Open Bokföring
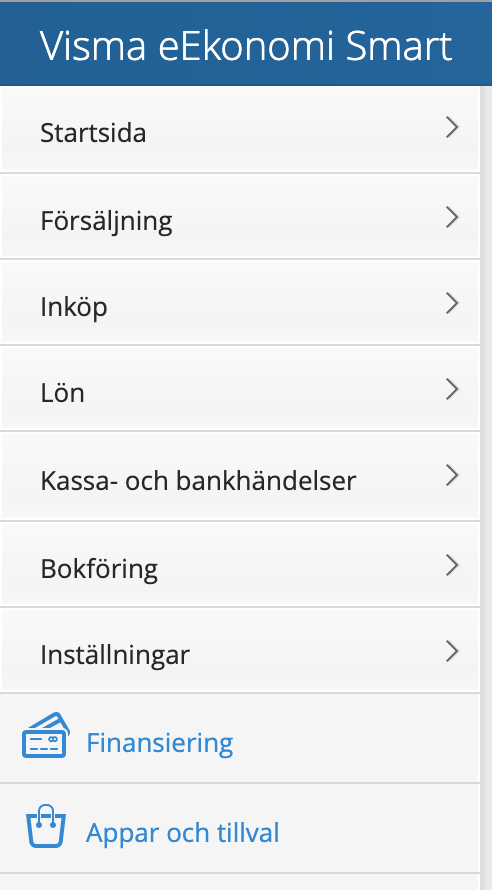Viewport: 492px width, 890px height. tap(240, 565)
